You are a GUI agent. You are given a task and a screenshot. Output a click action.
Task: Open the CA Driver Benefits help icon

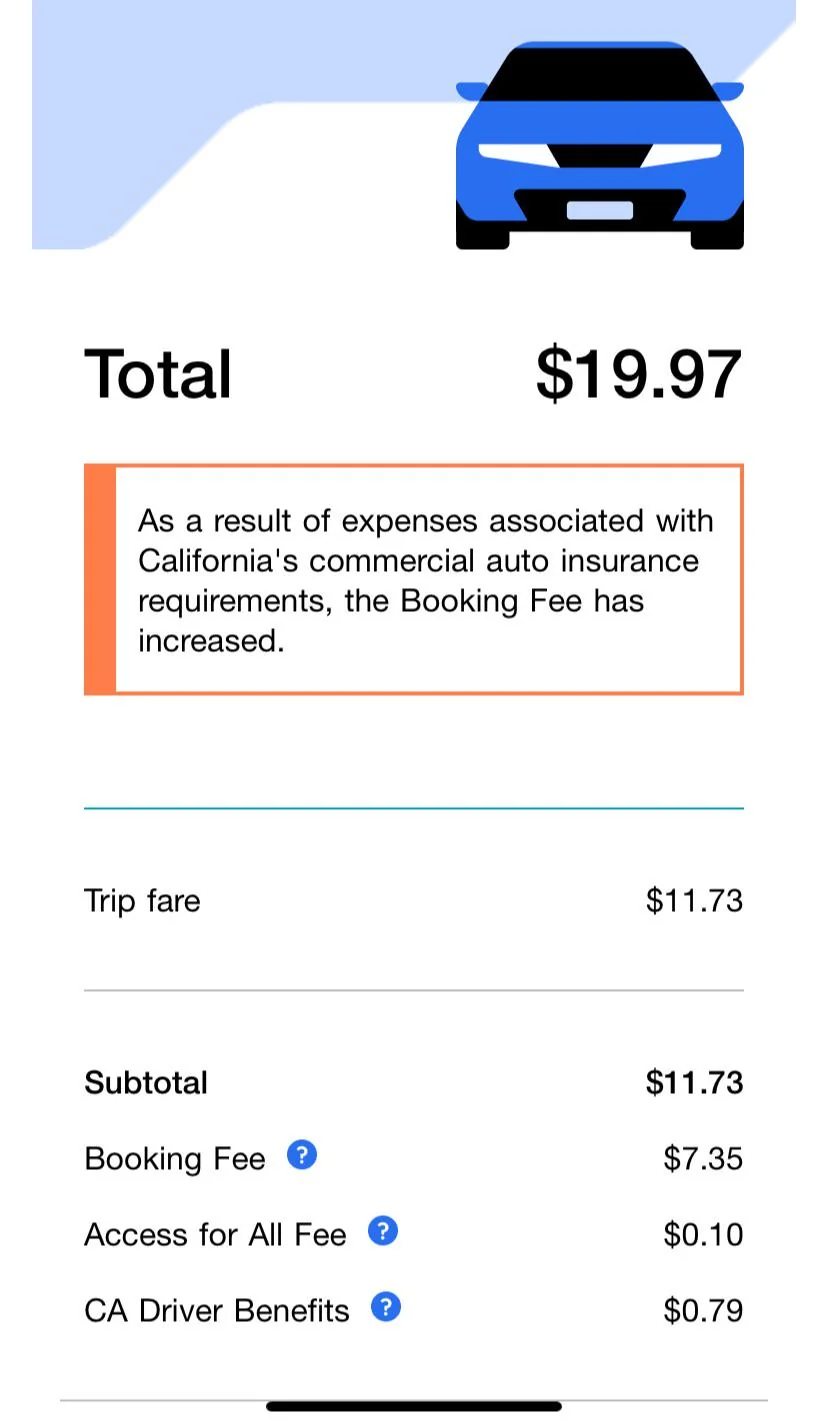[x=385, y=1307]
